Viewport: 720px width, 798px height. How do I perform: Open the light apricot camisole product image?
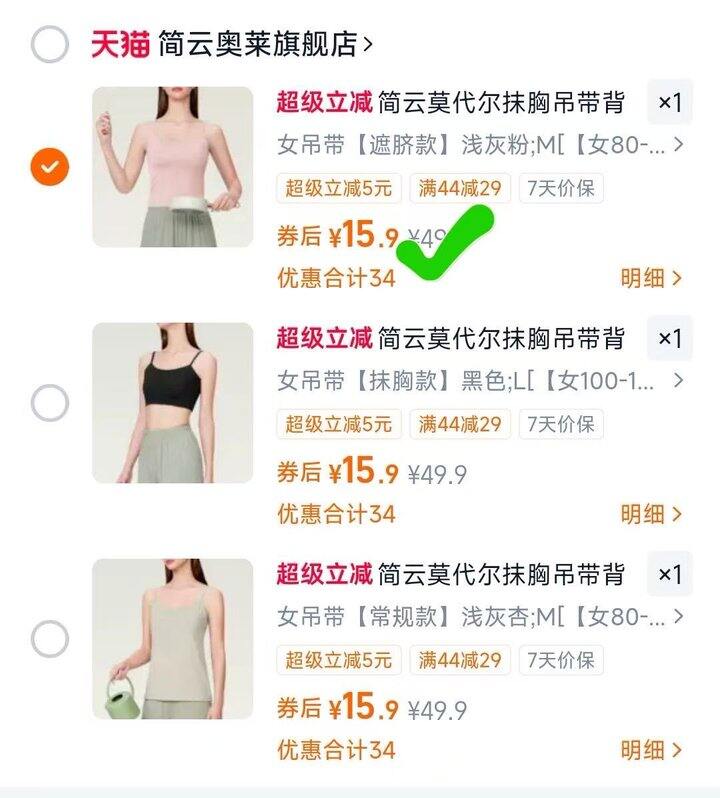[173, 638]
